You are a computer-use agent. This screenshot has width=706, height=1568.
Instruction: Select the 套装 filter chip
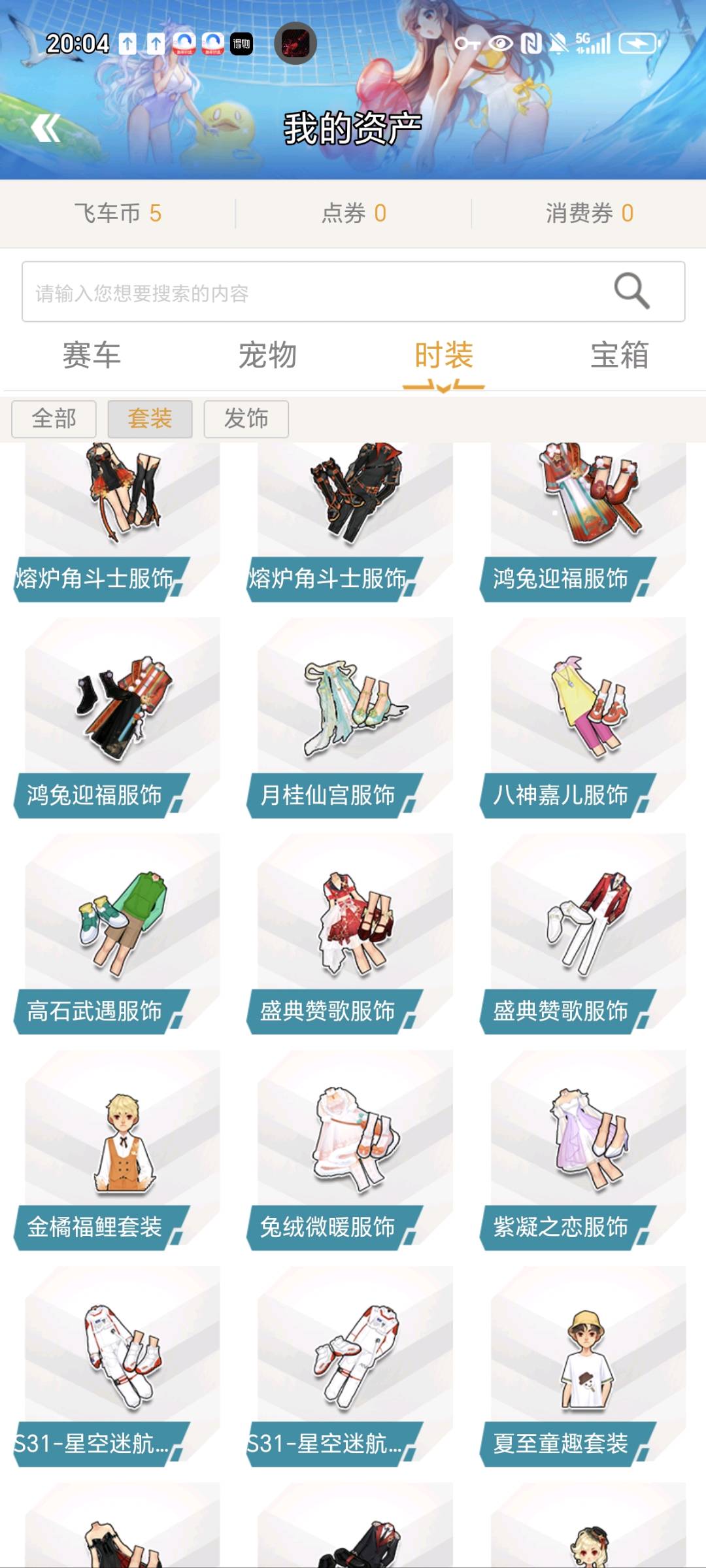[x=150, y=419]
